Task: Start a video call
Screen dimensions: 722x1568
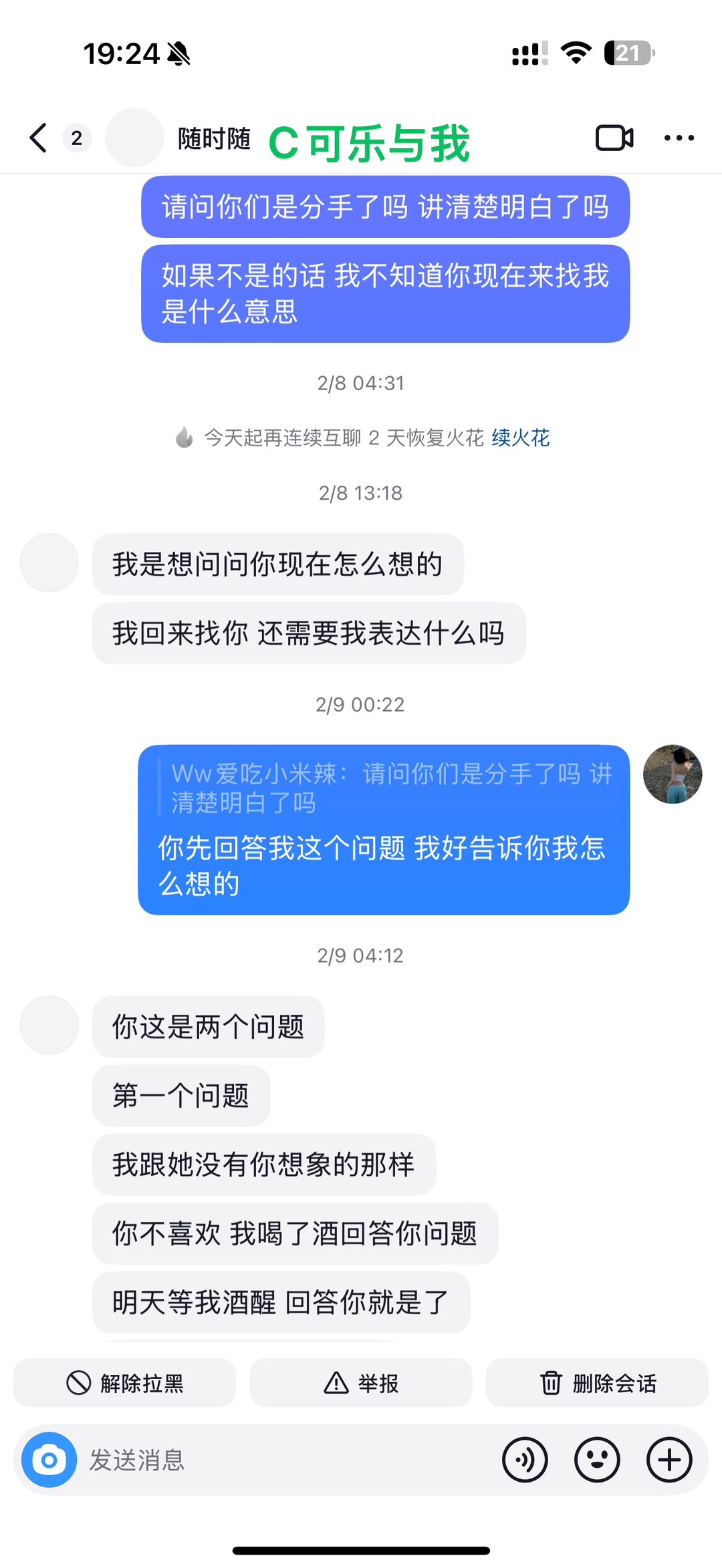Action: coord(614,138)
